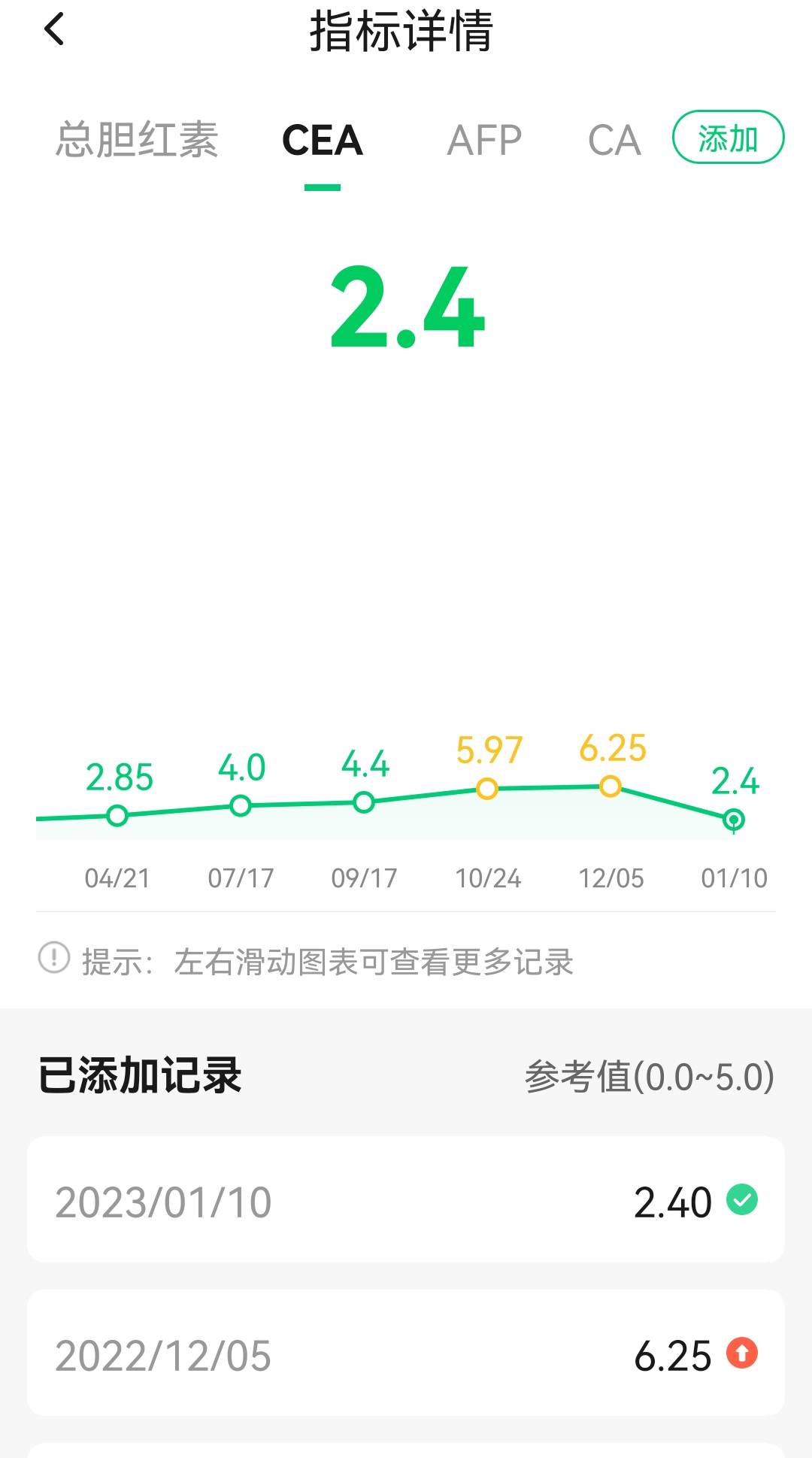Select the chart point labeled 2.85

click(118, 814)
